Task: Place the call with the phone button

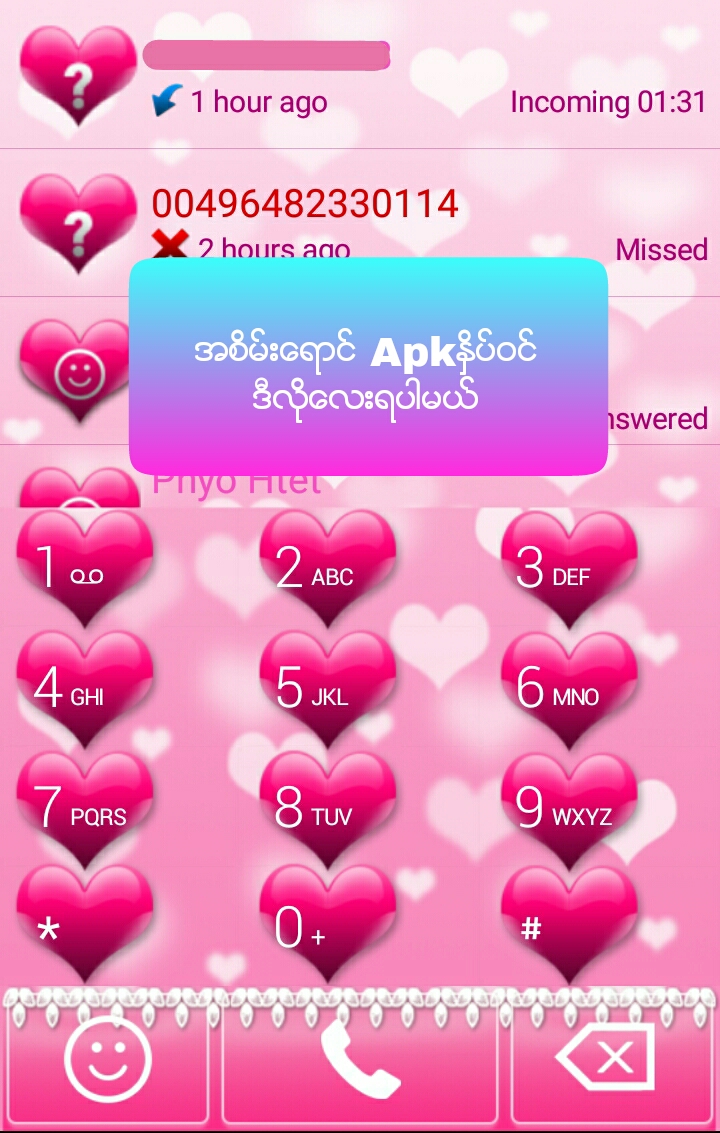Action: point(359,1061)
